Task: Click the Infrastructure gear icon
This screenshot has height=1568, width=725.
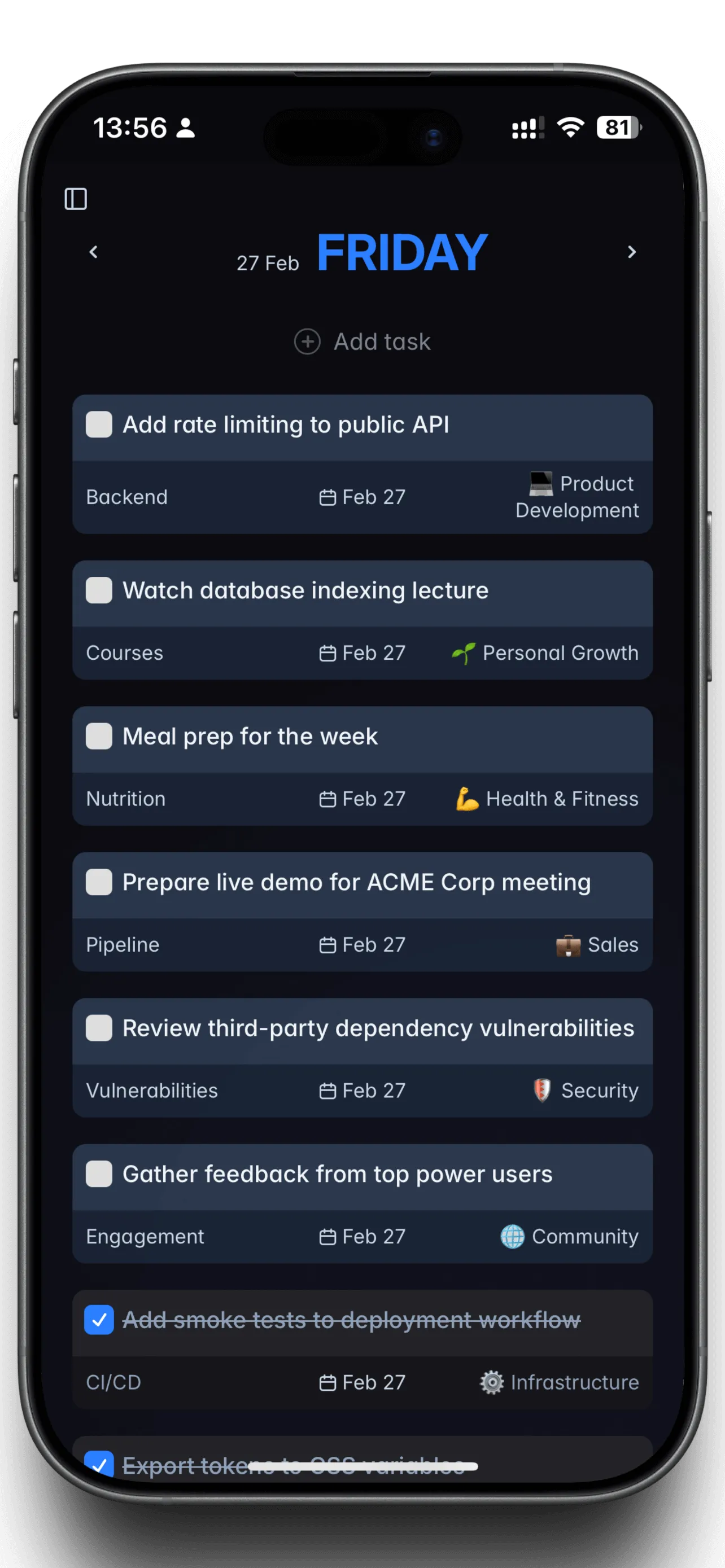Action: click(x=492, y=1382)
